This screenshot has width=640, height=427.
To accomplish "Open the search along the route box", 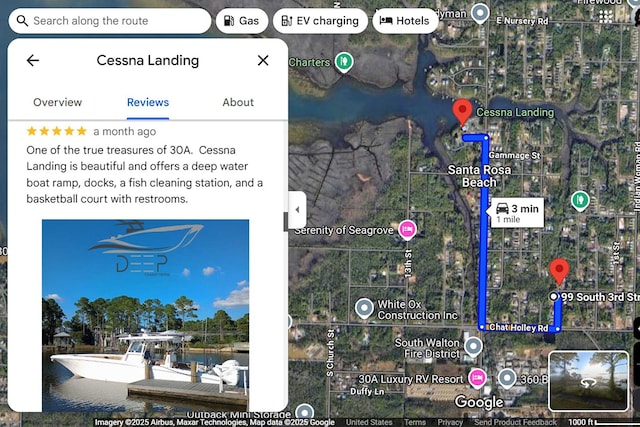I will pyautogui.click(x=110, y=21).
